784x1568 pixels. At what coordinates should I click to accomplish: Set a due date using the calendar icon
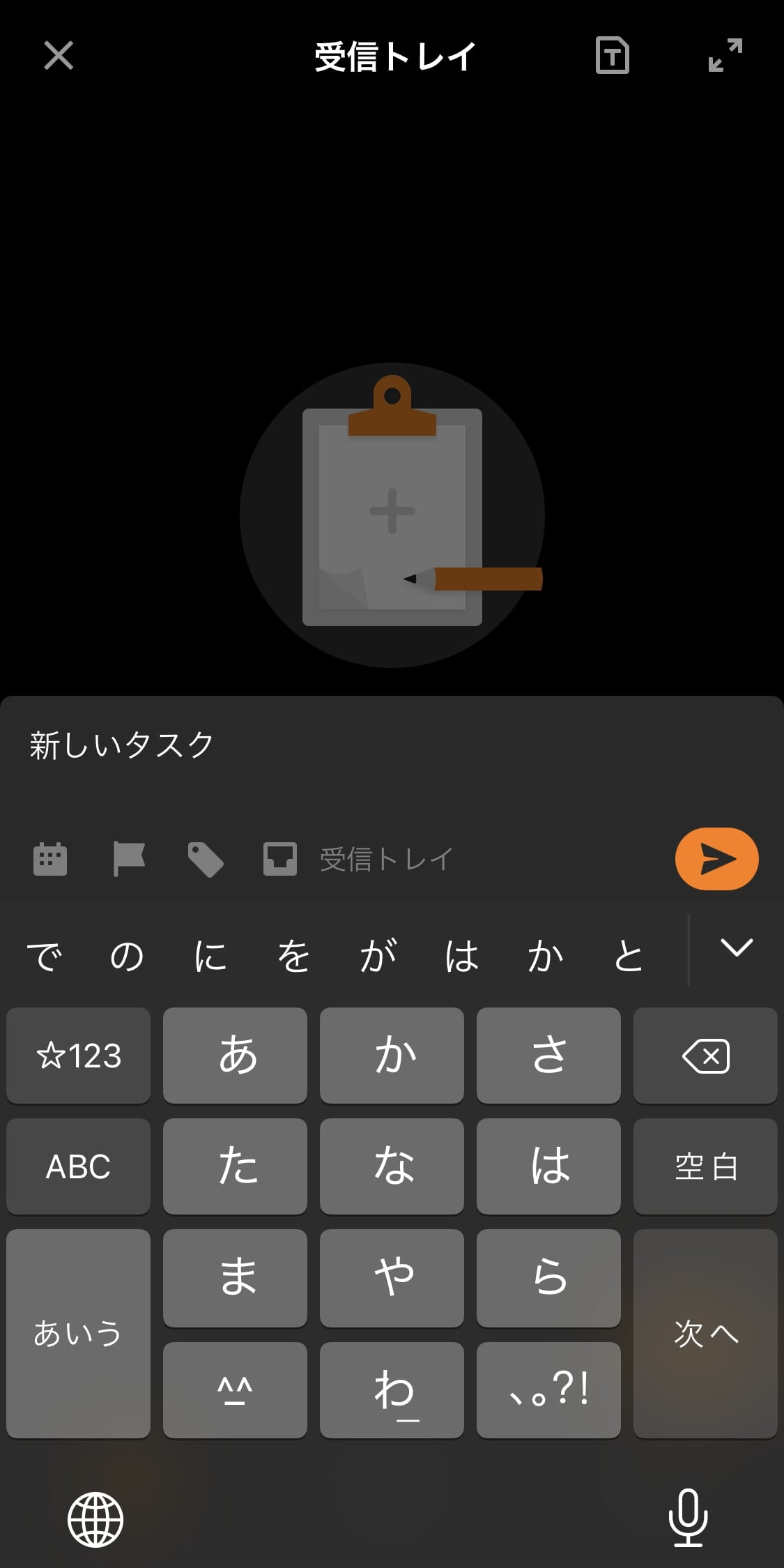(x=49, y=859)
